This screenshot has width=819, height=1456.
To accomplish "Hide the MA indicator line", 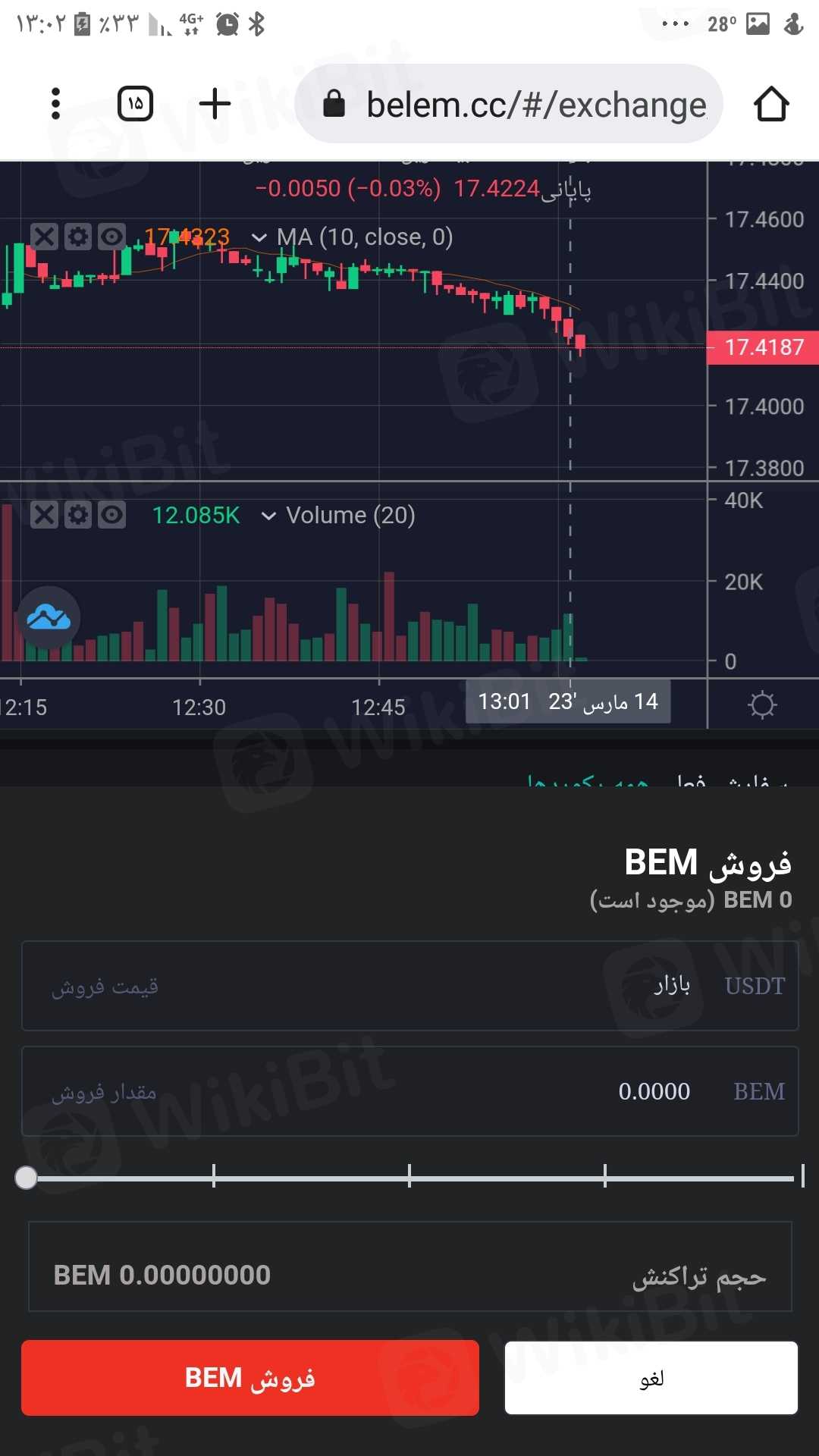I will [x=111, y=237].
